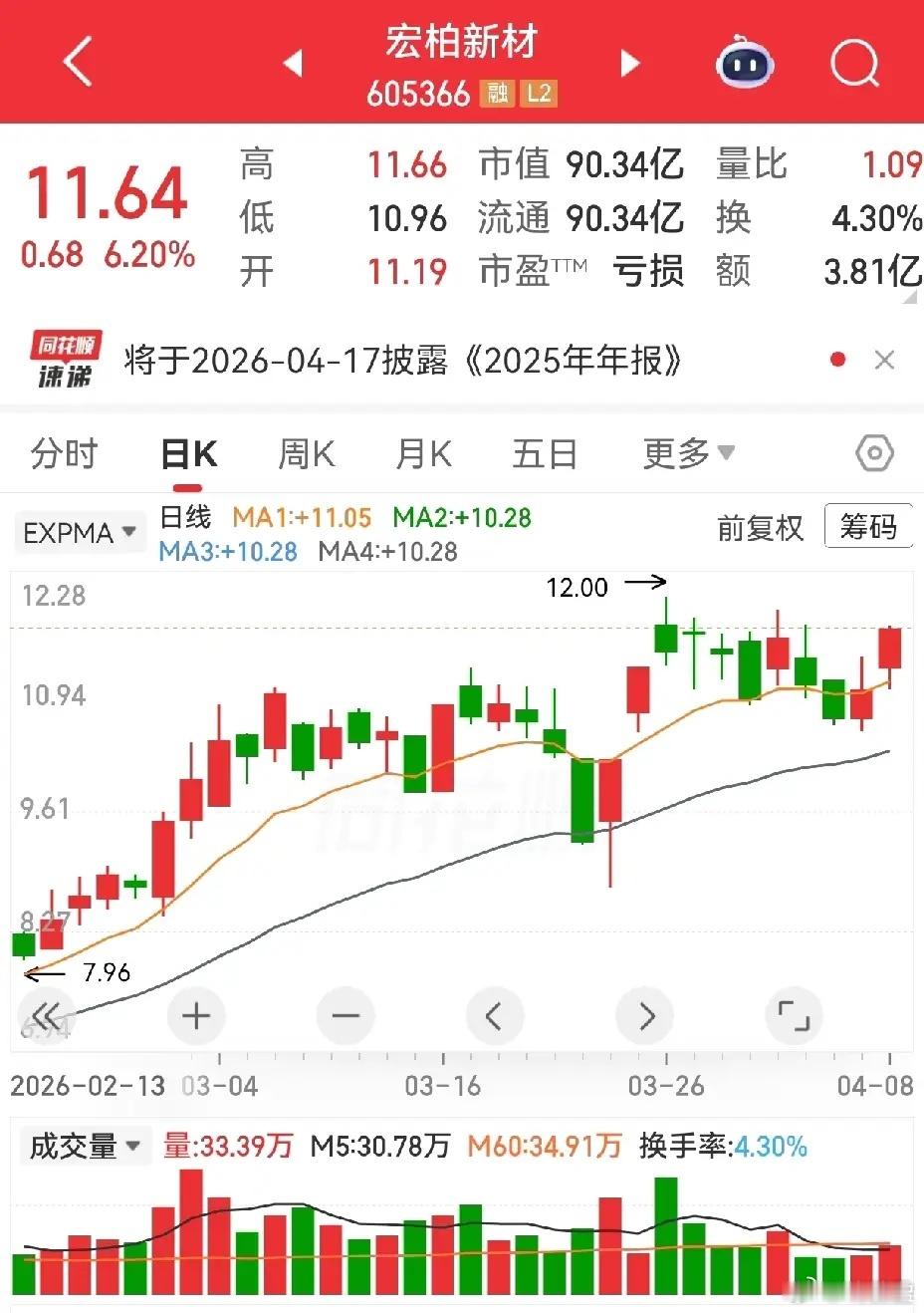Open the 成交量 indicator dropdown
Screen dimensions: 924x1313
[84, 1147]
